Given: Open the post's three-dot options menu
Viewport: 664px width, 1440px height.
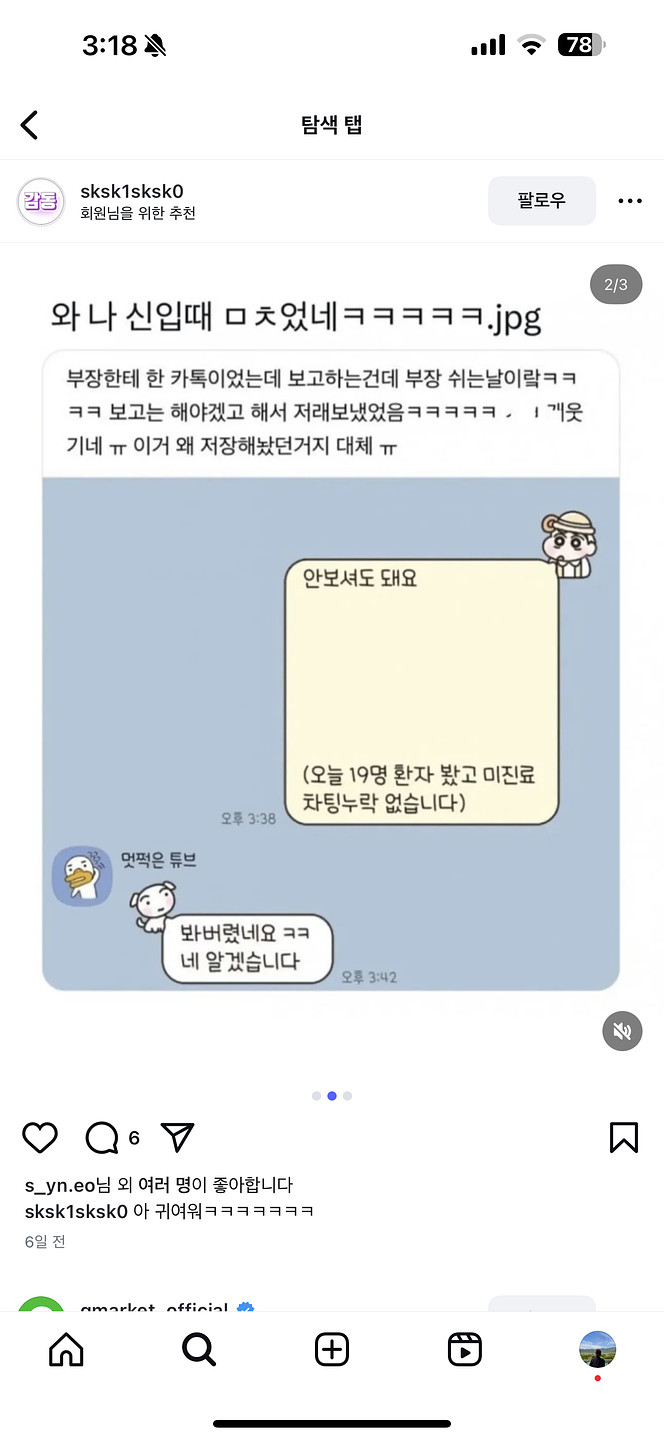Looking at the screenshot, I should coord(630,201).
